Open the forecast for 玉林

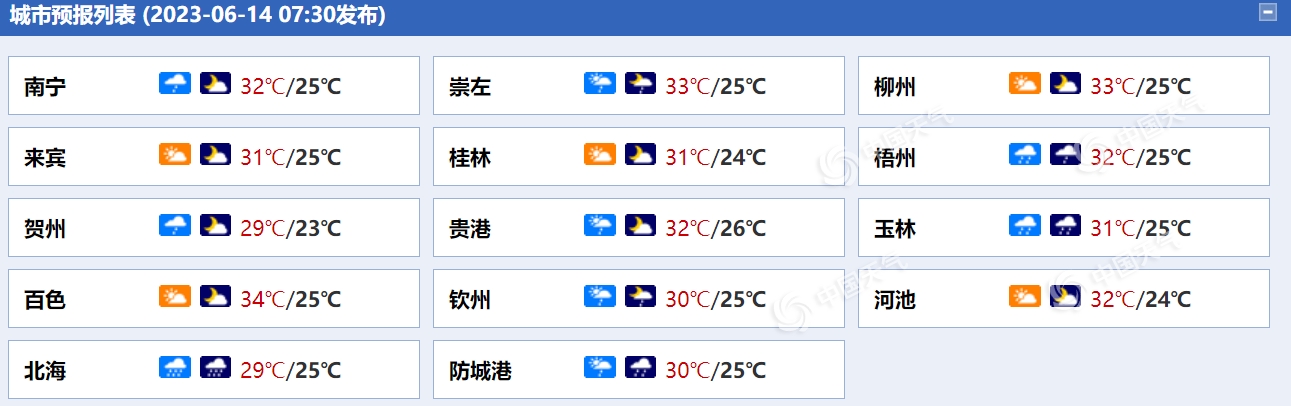(x=895, y=228)
